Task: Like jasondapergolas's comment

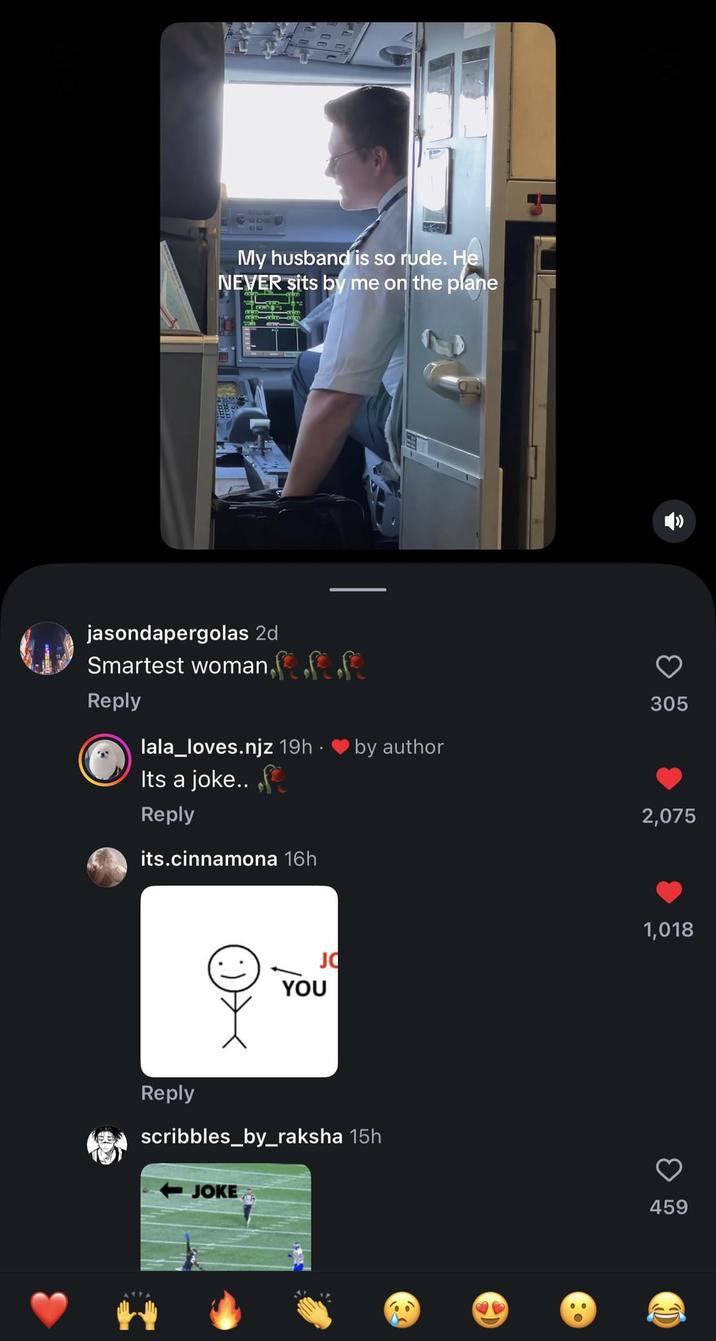Action: [669, 666]
